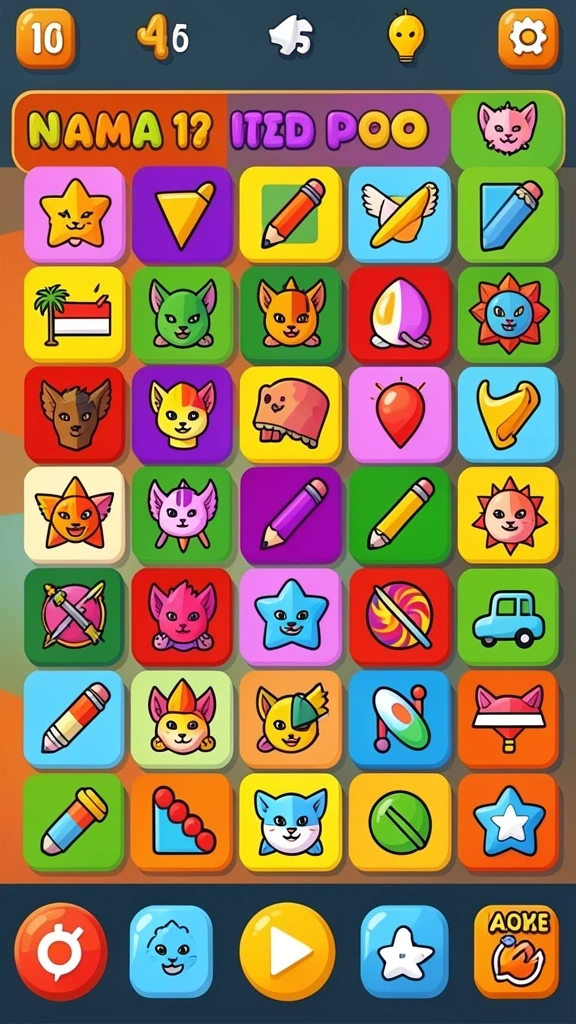The height and width of the screenshot is (1024, 576).
Task: Select the red beads on blue ramp tile
Action: [x=182, y=823]
